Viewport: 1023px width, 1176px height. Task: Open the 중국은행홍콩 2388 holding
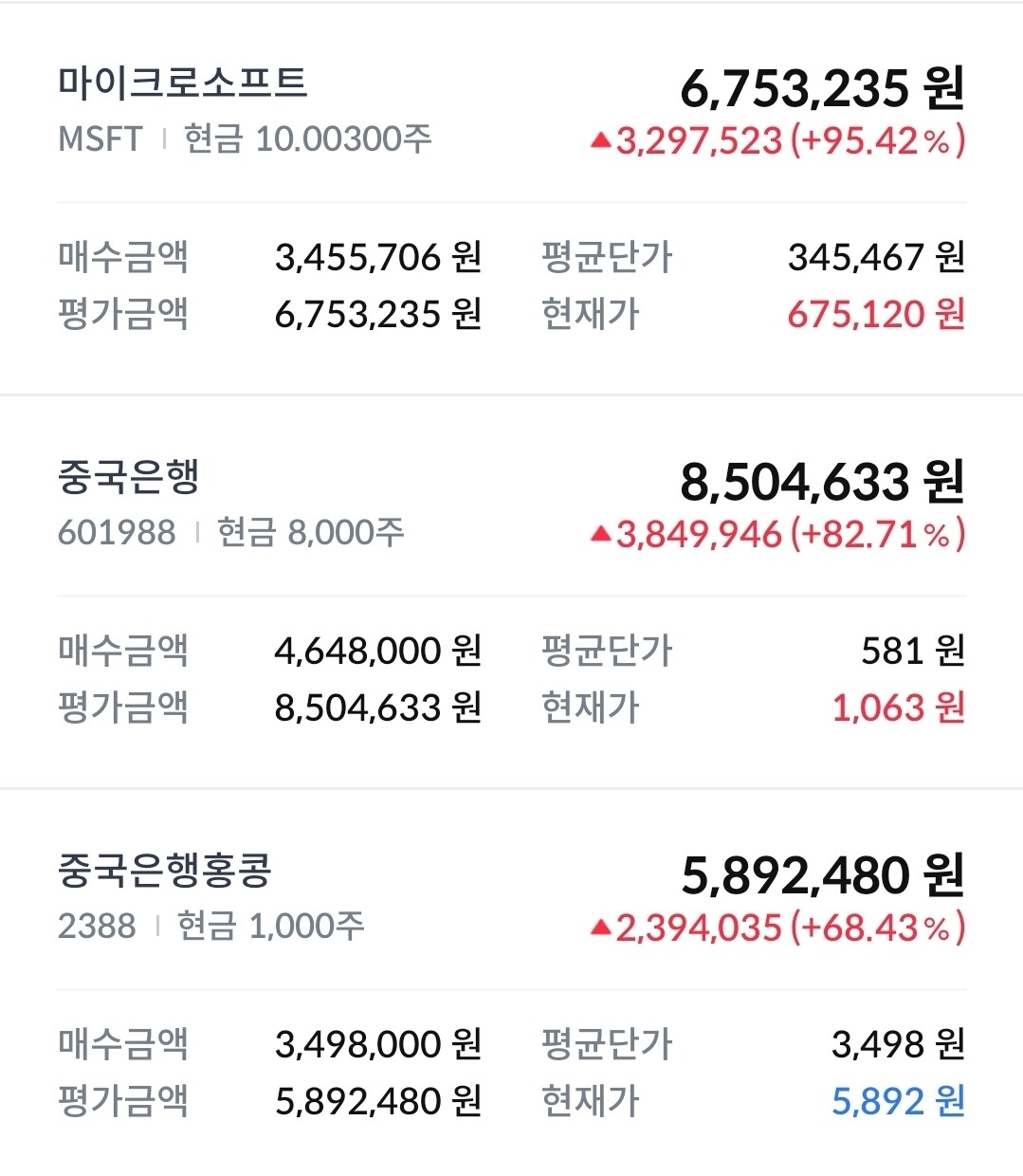tap(165, 871)
